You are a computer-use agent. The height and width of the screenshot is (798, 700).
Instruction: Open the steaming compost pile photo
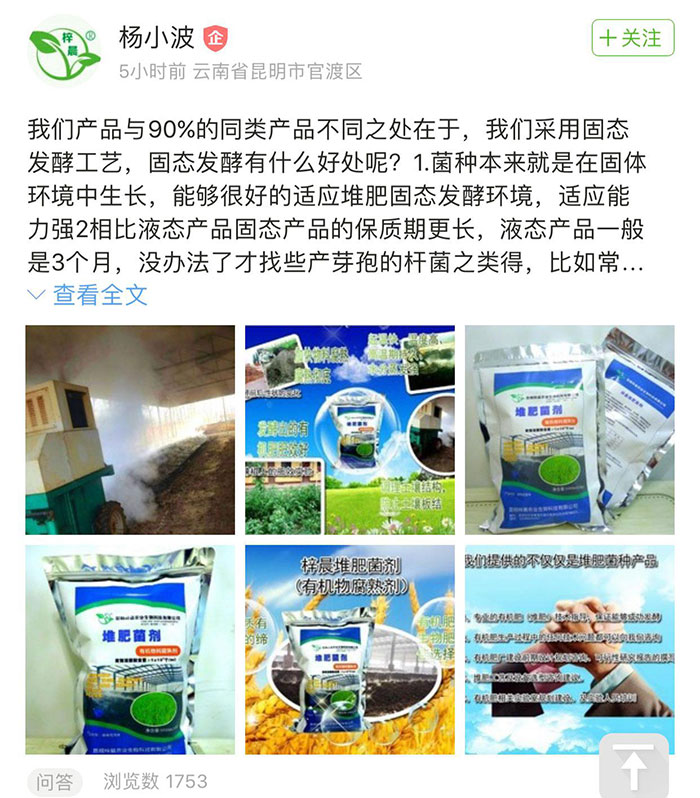coord(130,429)
